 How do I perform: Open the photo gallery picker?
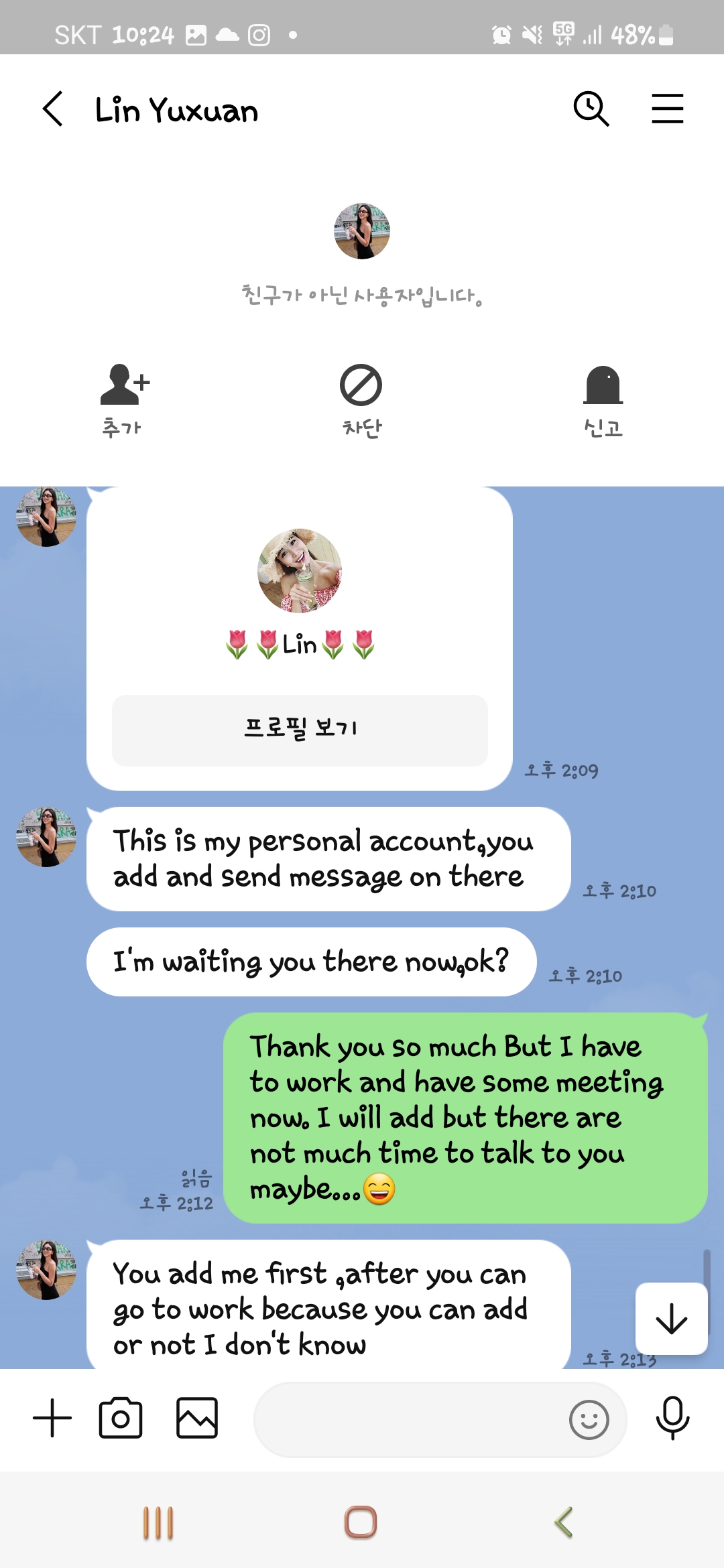point(197,1418)
